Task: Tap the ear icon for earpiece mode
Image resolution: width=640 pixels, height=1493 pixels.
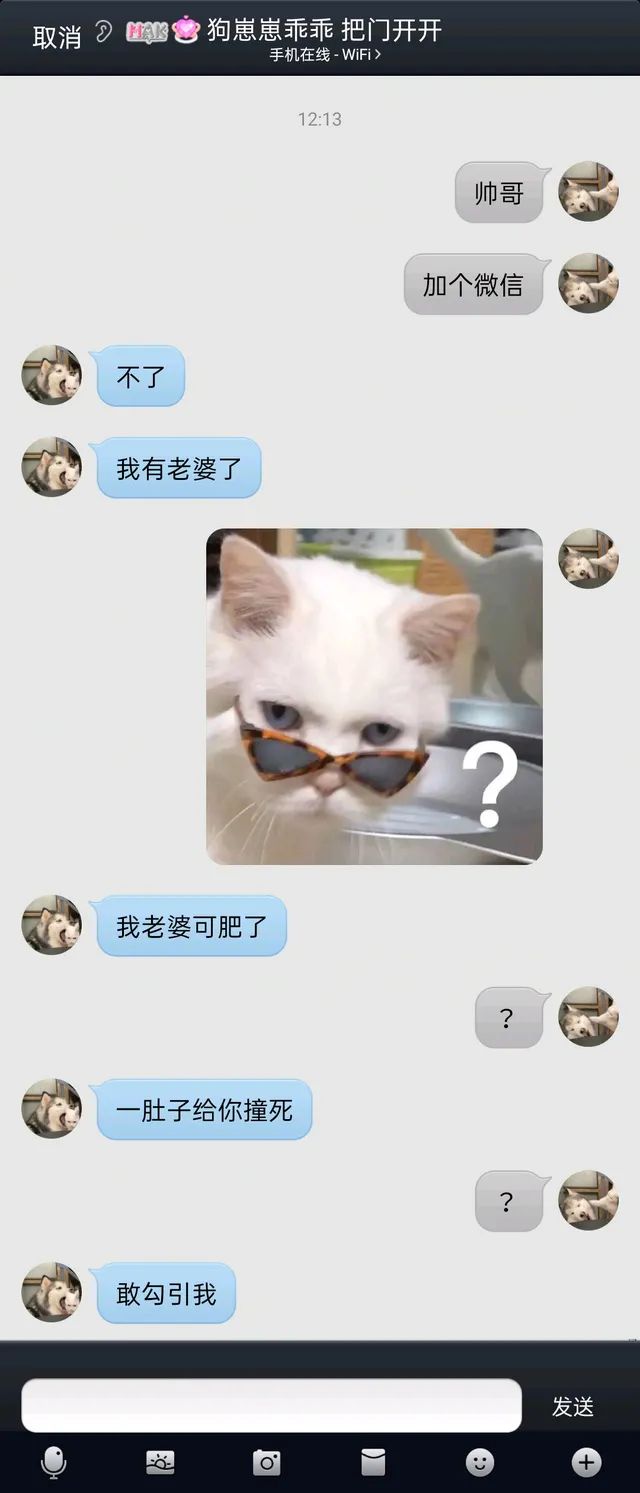Action: point(103,33)
